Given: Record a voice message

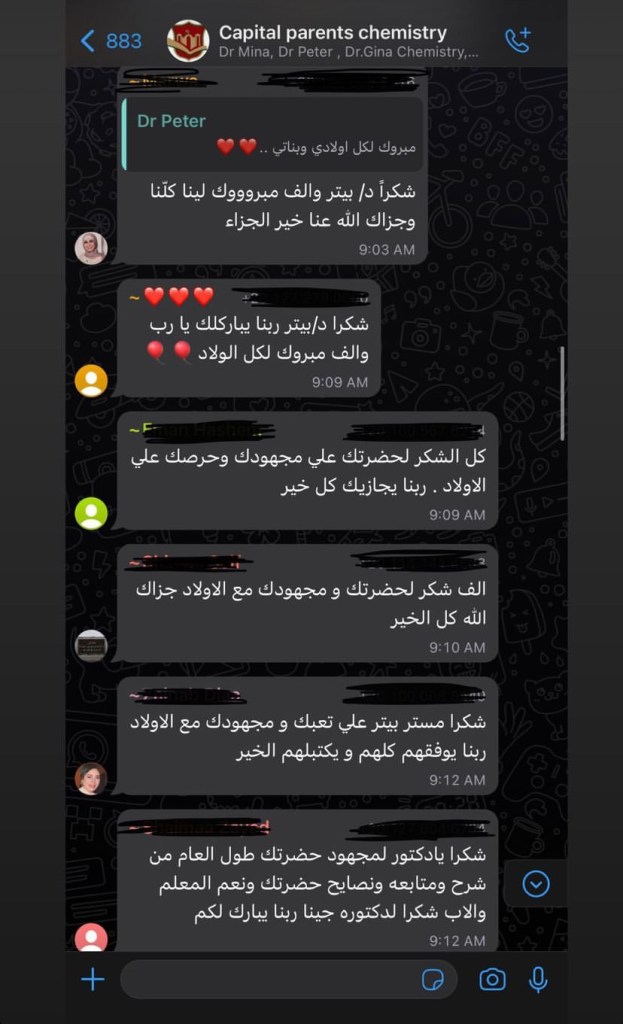Looking at the screenshot, I should (538, 979).
